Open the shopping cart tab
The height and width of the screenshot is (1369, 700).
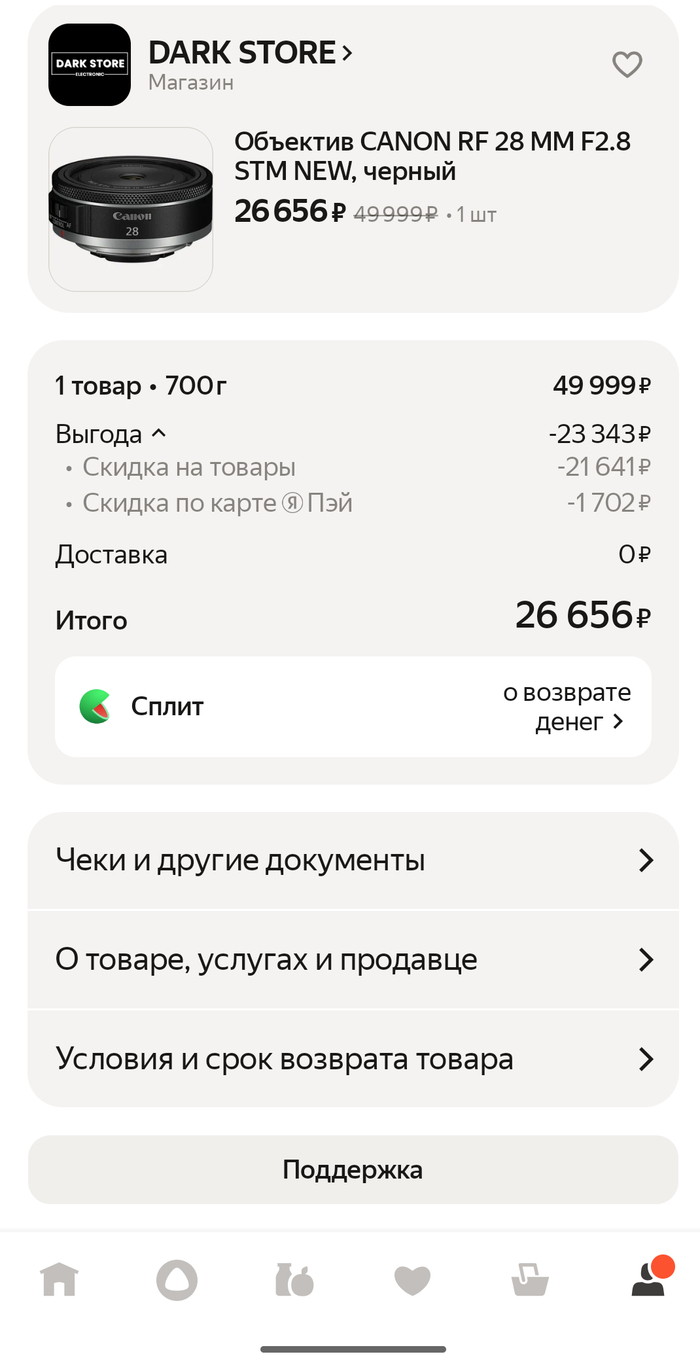click(530, 1279)
